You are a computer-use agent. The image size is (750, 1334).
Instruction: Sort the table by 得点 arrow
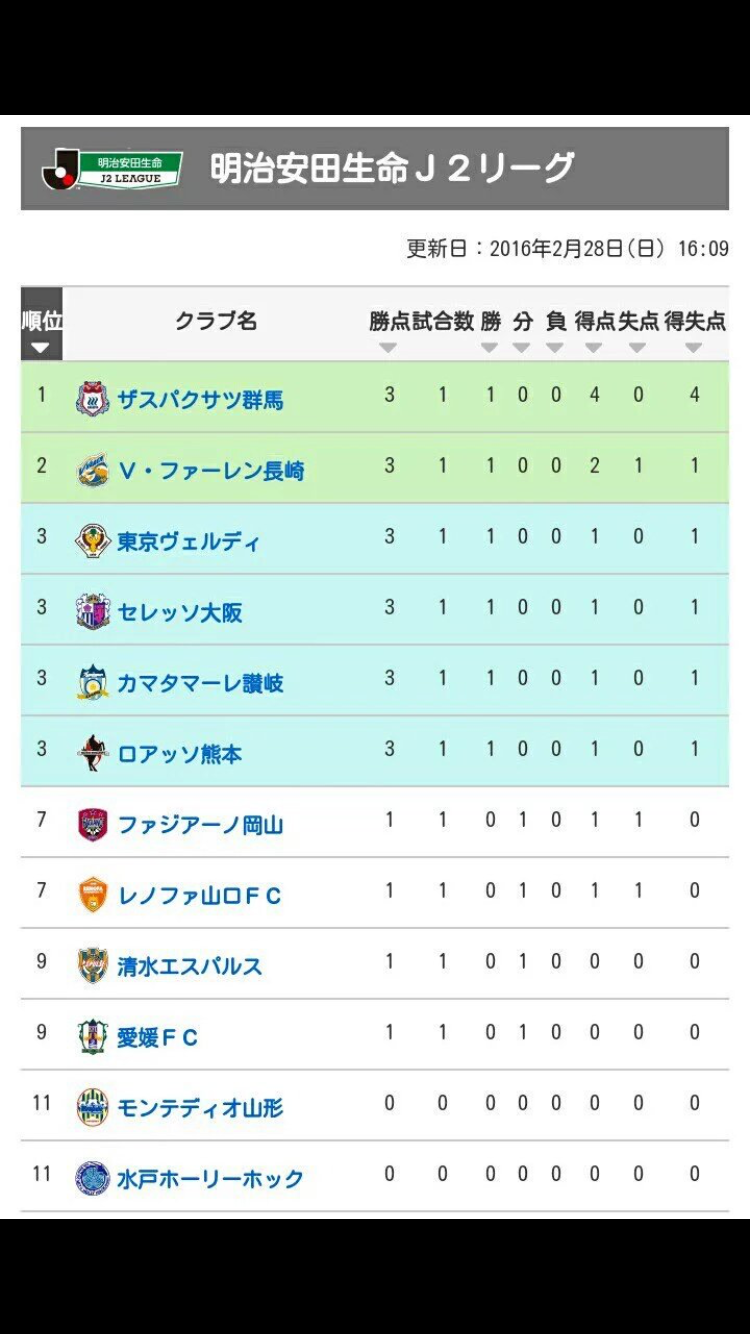pyautogui.click(x=594, y=347)
